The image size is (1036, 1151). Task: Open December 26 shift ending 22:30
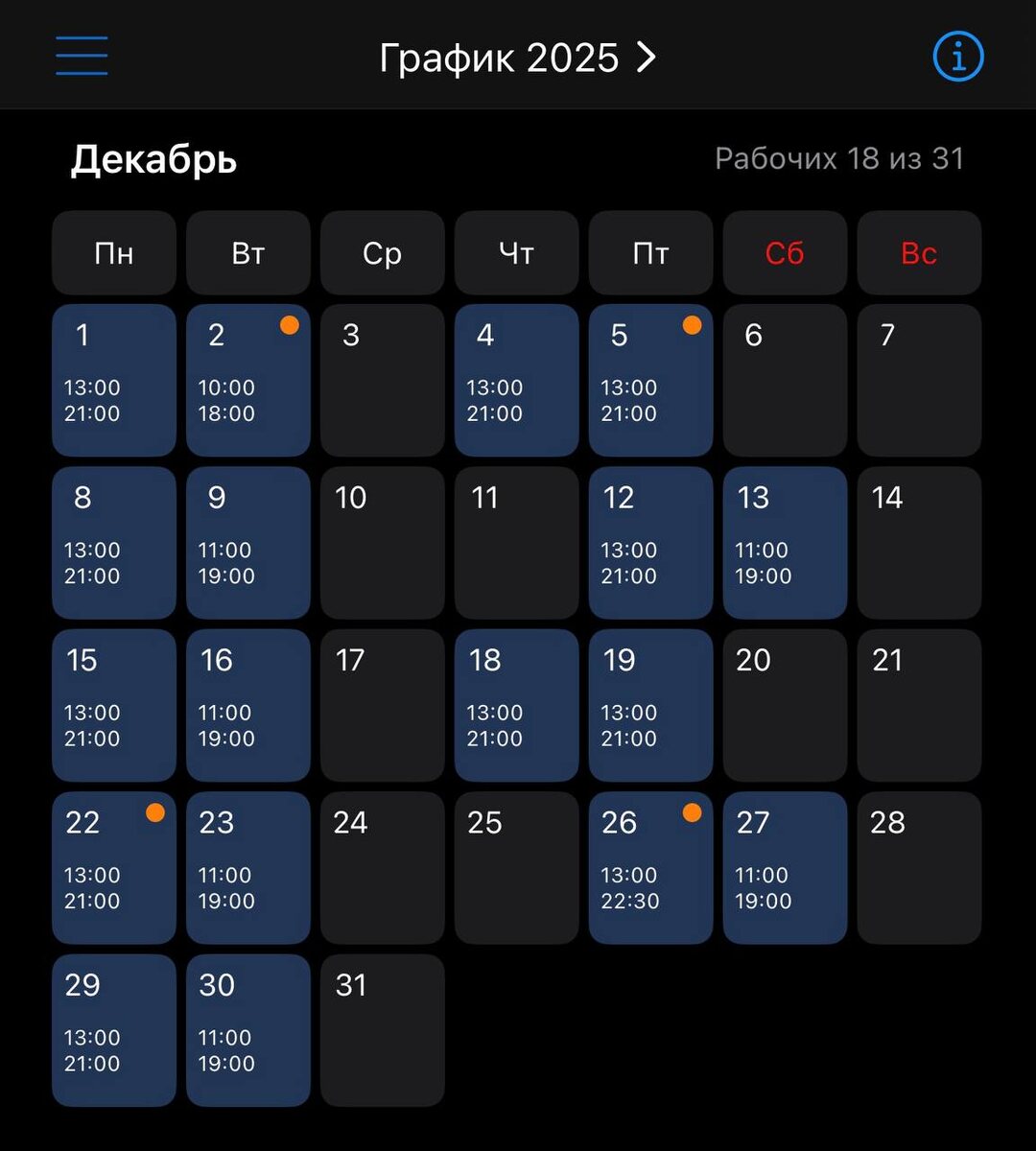[651, 868]
